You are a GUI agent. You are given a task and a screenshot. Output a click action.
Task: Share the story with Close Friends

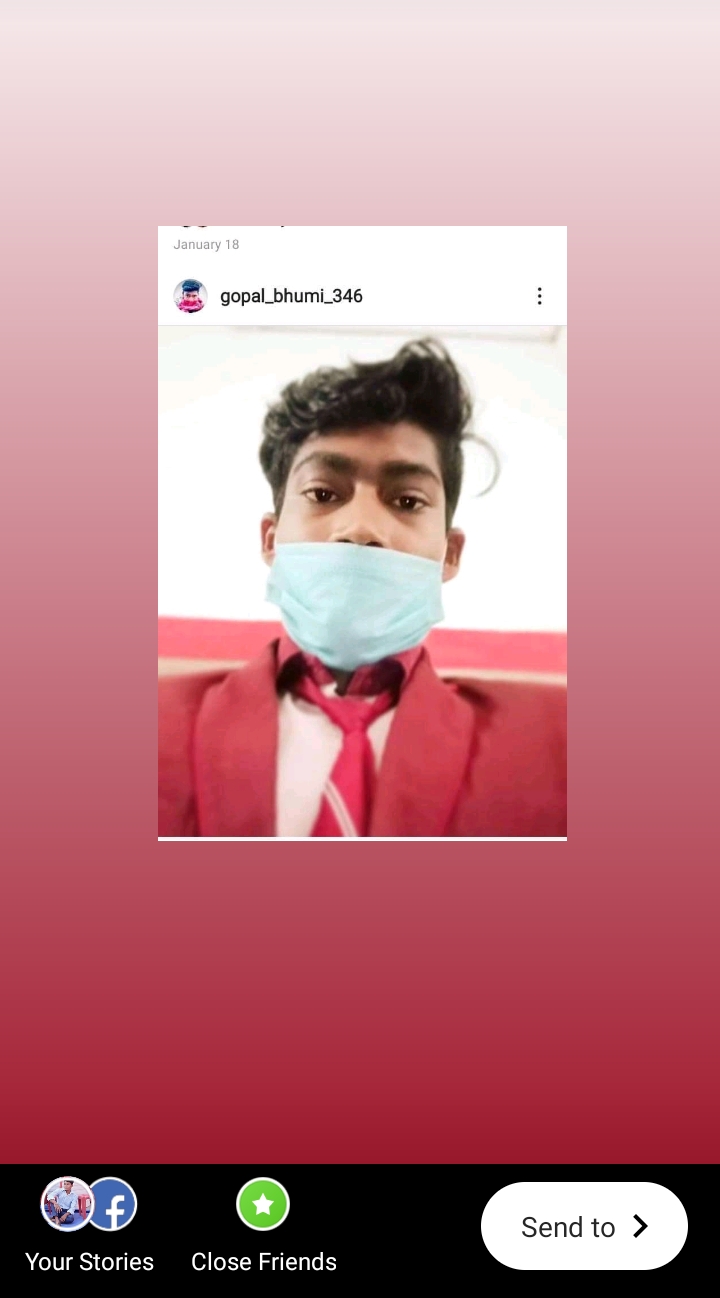click(263, 1226)
